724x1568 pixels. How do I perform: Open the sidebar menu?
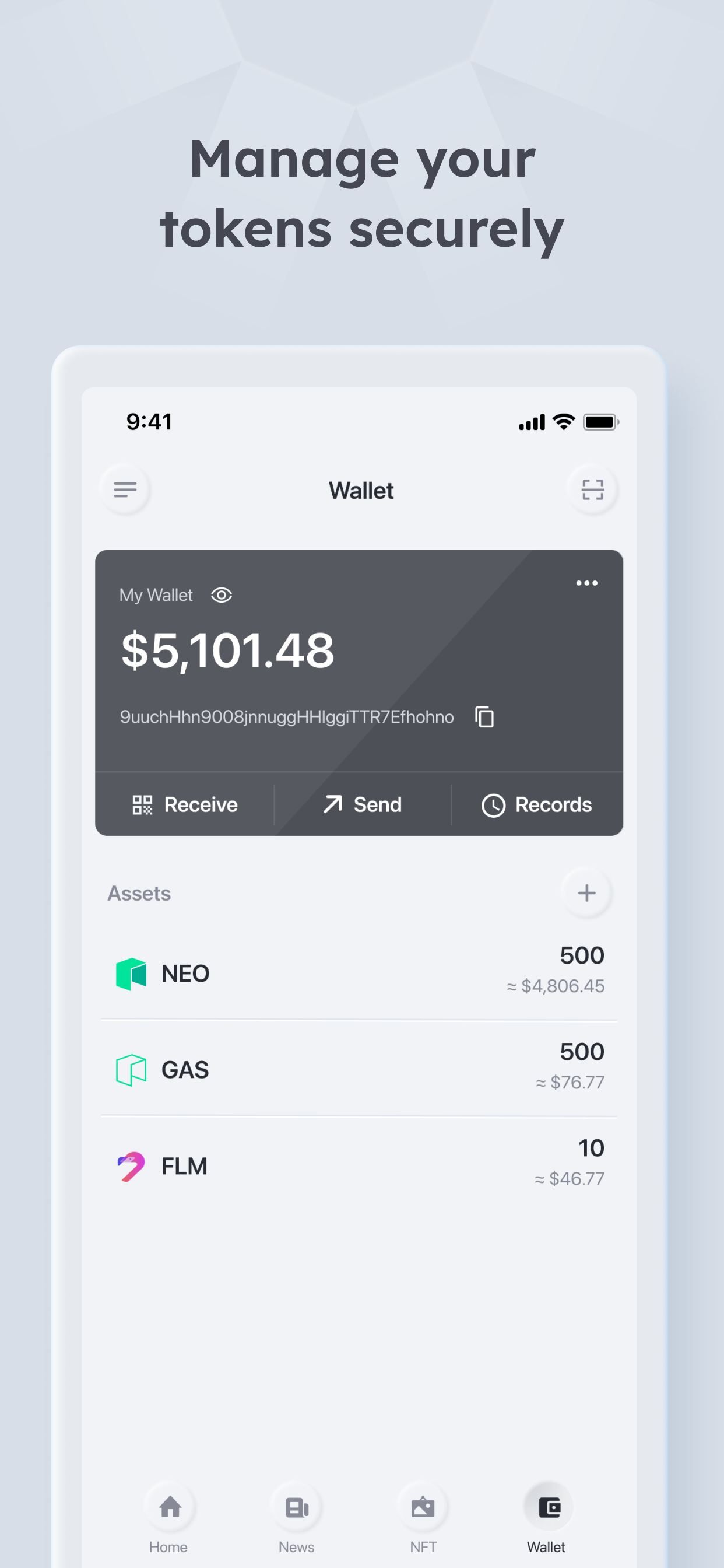click(125, 489)
